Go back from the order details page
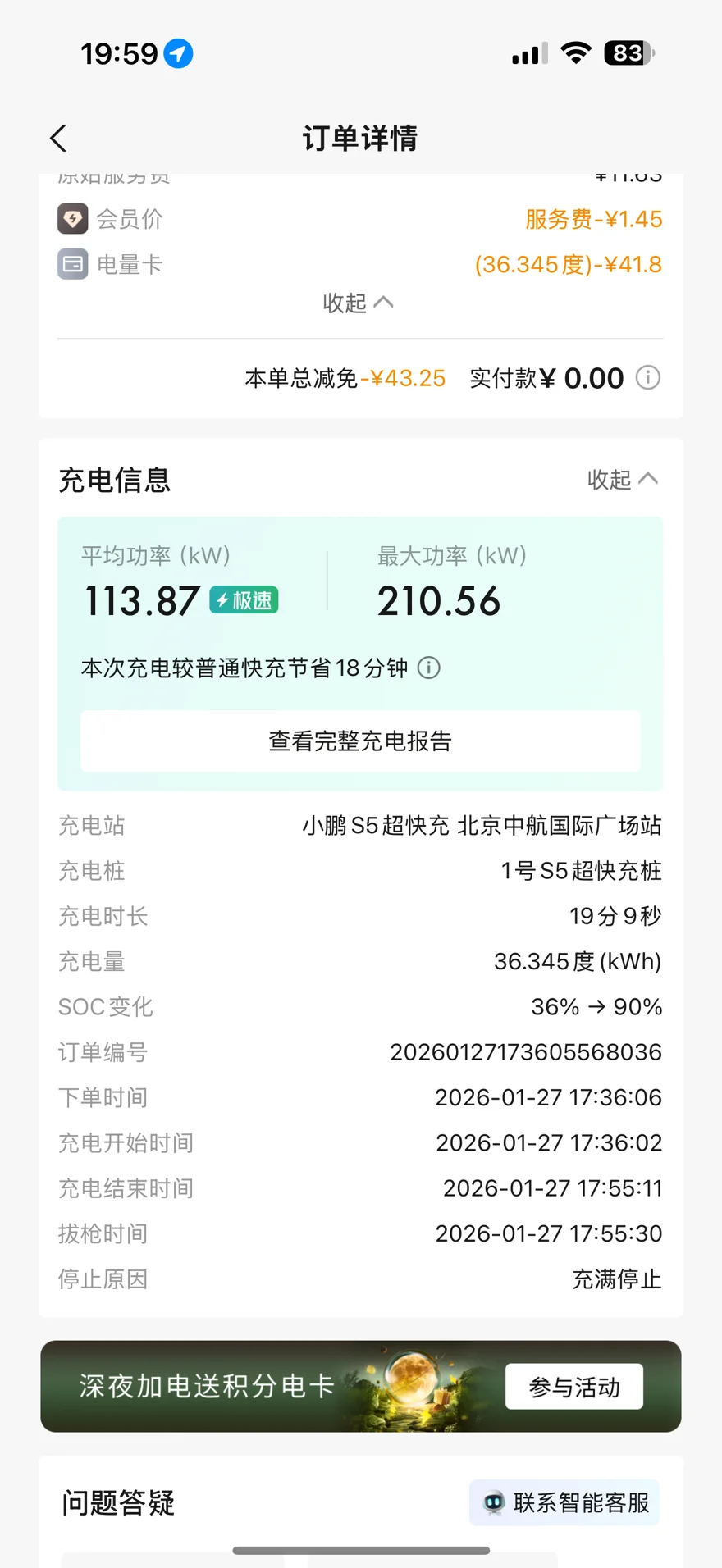 click(x=58, y=139)
